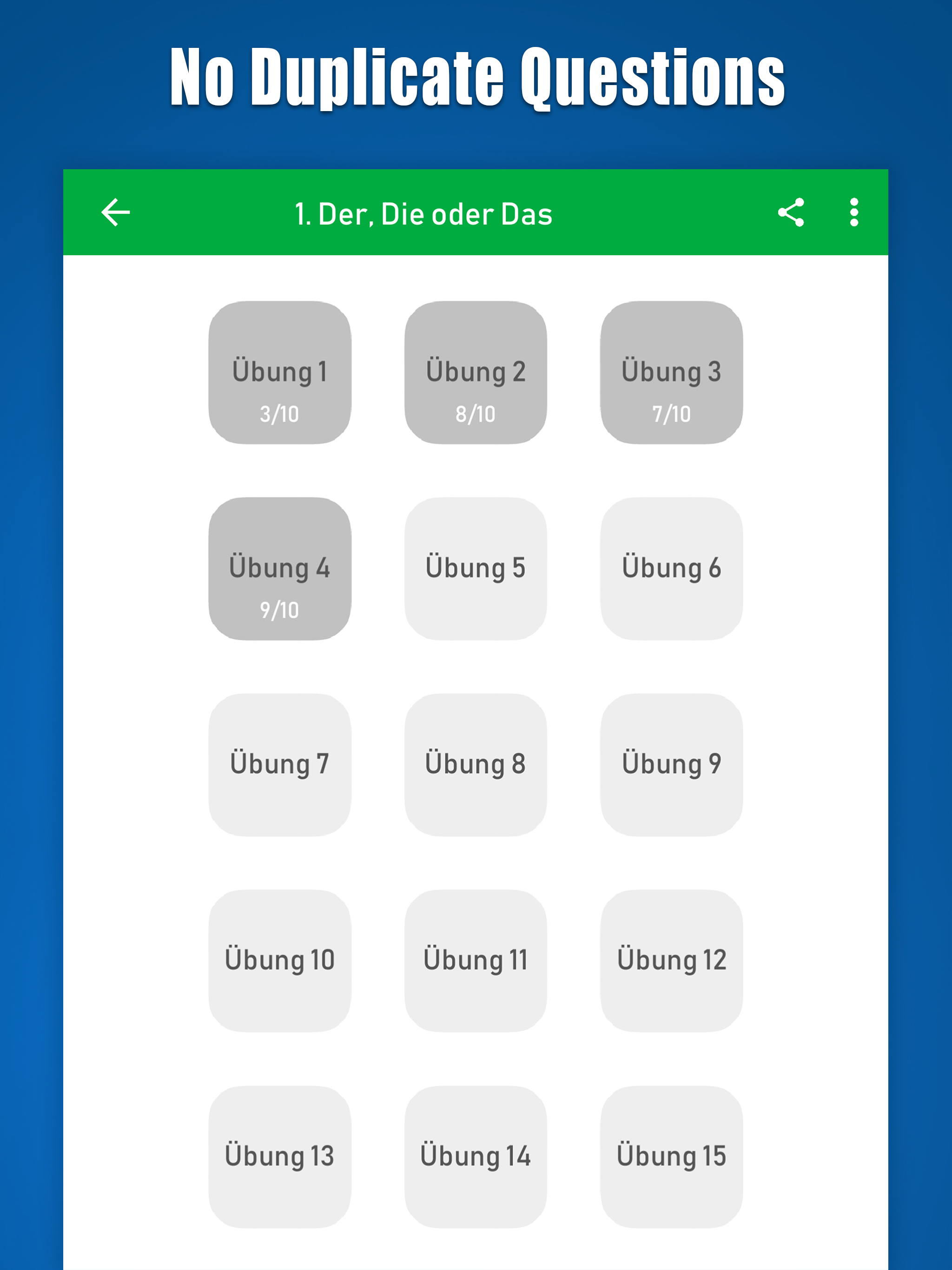Open Übung 5

pyautogui.click(x=476, y=569)
